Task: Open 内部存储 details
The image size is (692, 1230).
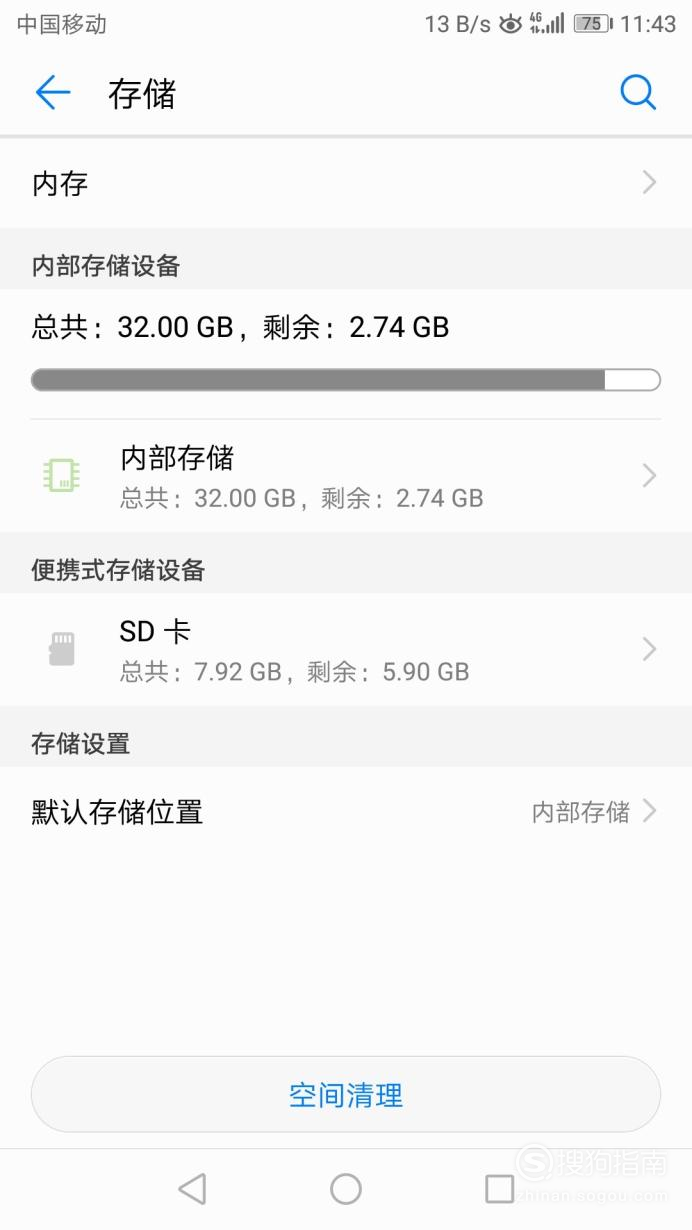Action: [x=346, y=475]
